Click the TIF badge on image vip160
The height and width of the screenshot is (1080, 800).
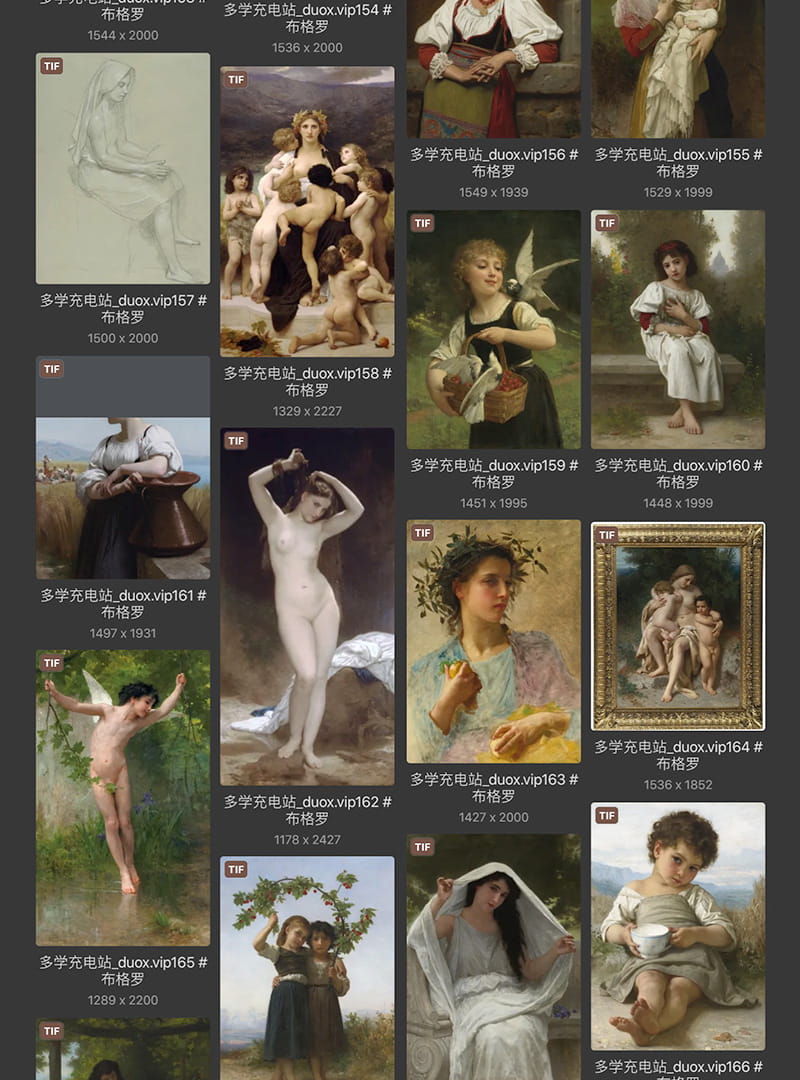(605, 223)
